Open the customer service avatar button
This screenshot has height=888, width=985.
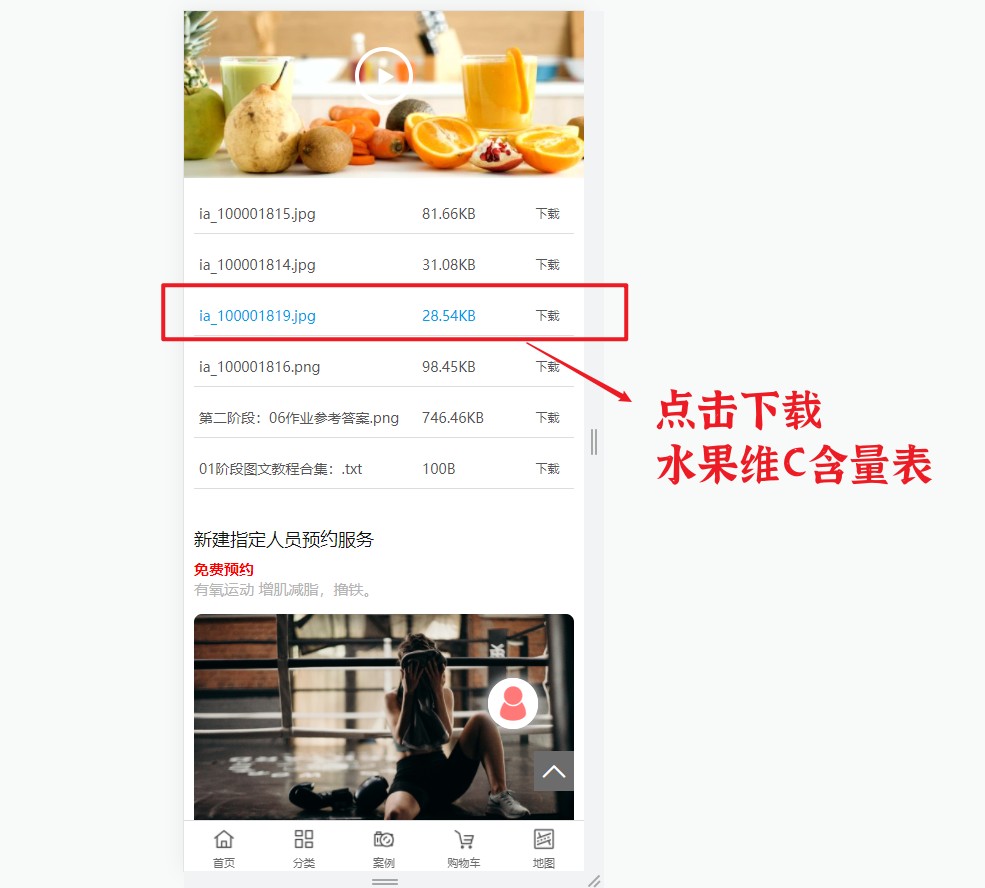pos(512,703)
